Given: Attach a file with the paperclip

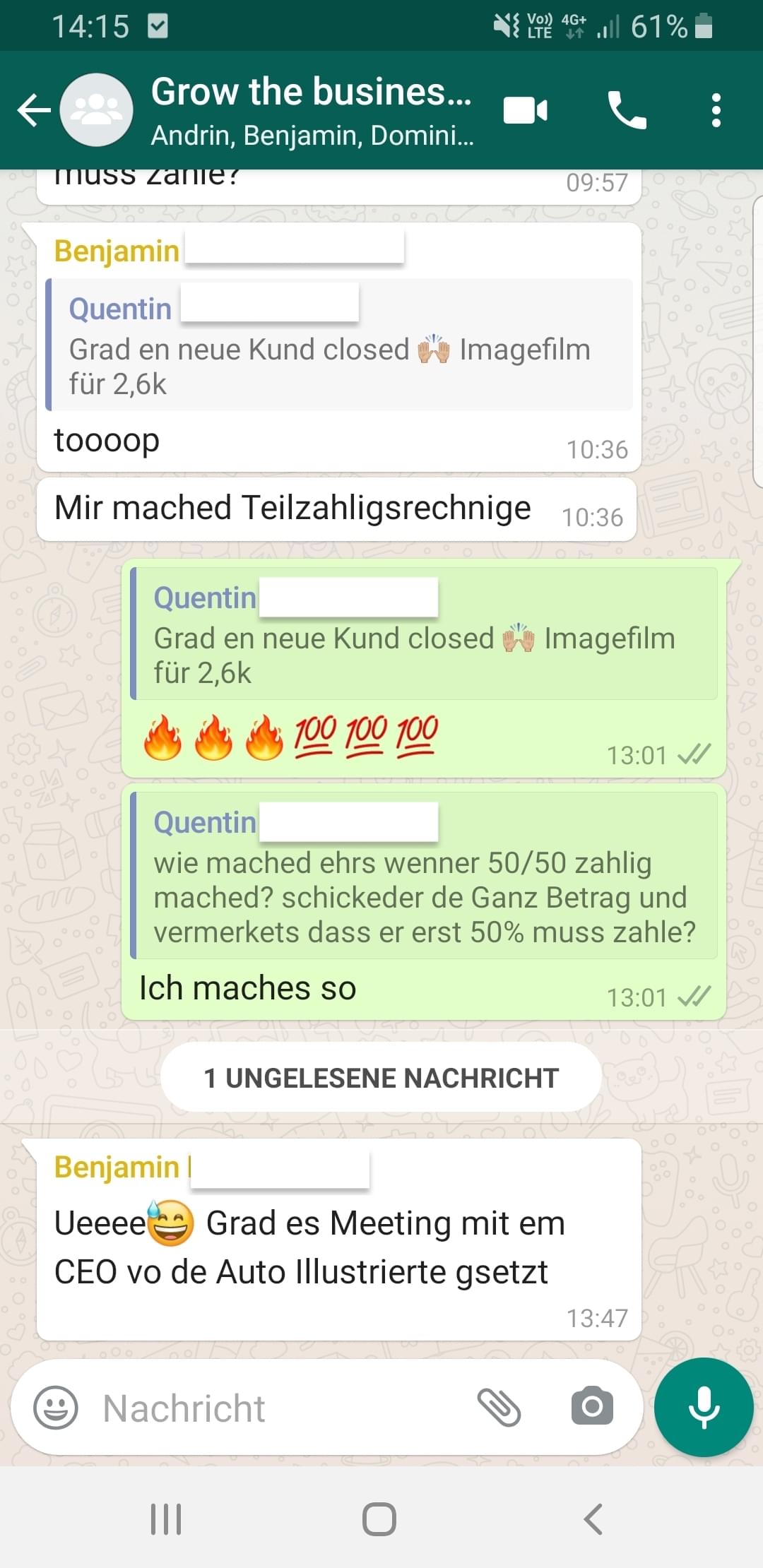Looking at the screenshot, I should 499,1408.
